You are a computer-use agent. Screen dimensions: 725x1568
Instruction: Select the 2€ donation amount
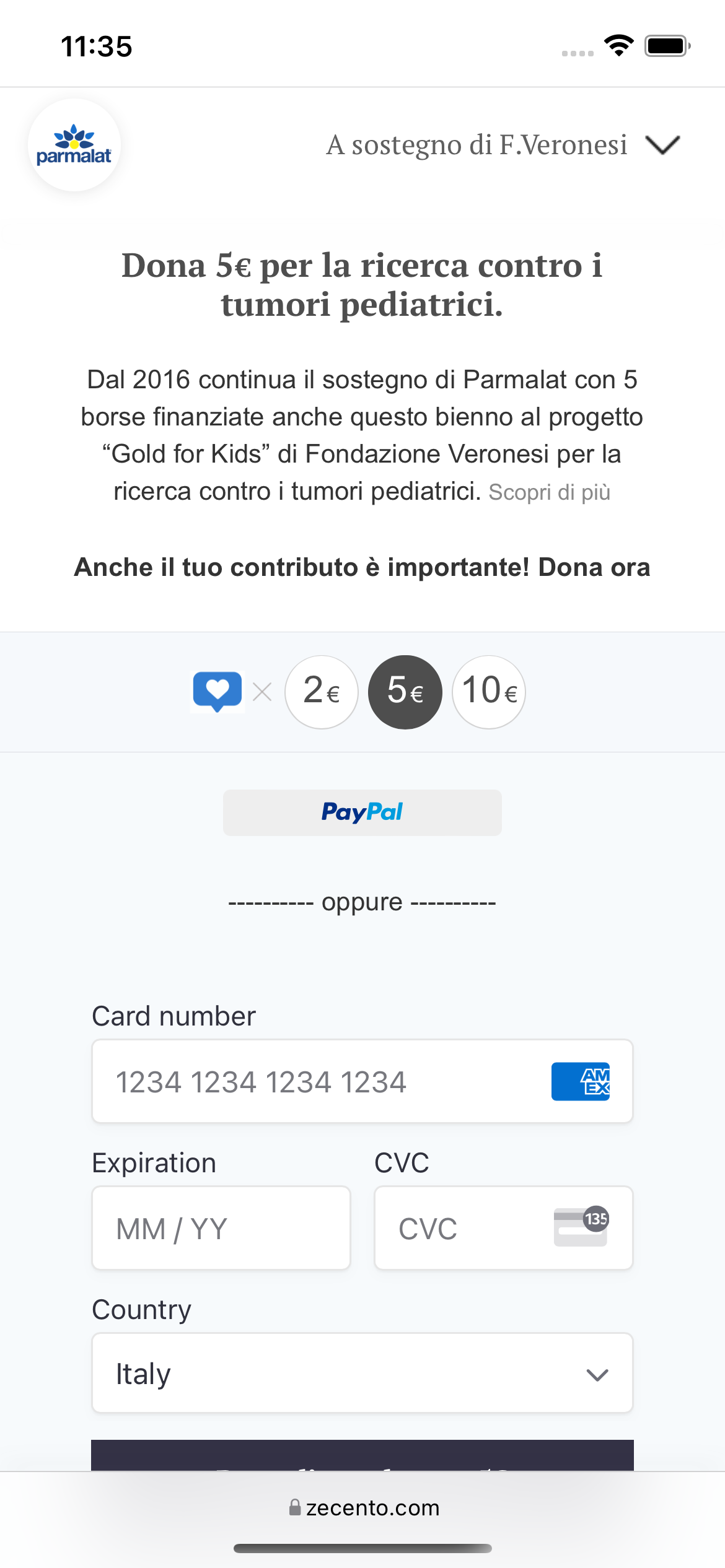(x=322, y=692)
